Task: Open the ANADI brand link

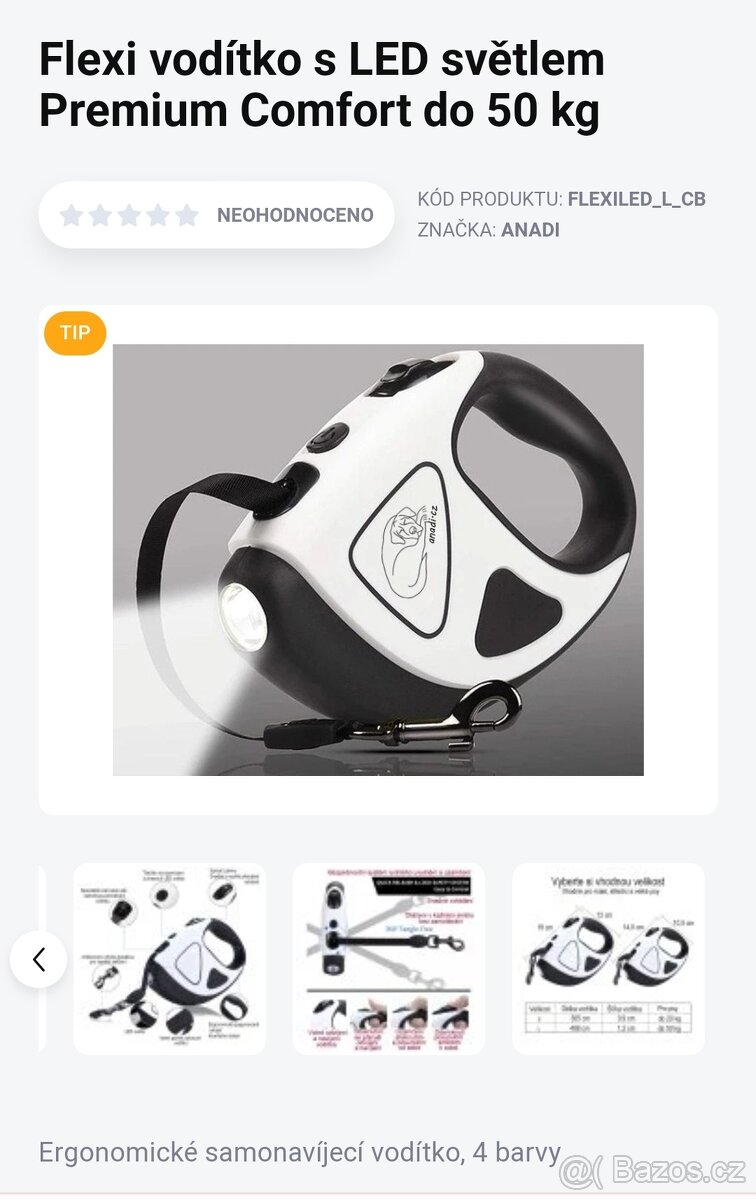Action: pos(530,230)
